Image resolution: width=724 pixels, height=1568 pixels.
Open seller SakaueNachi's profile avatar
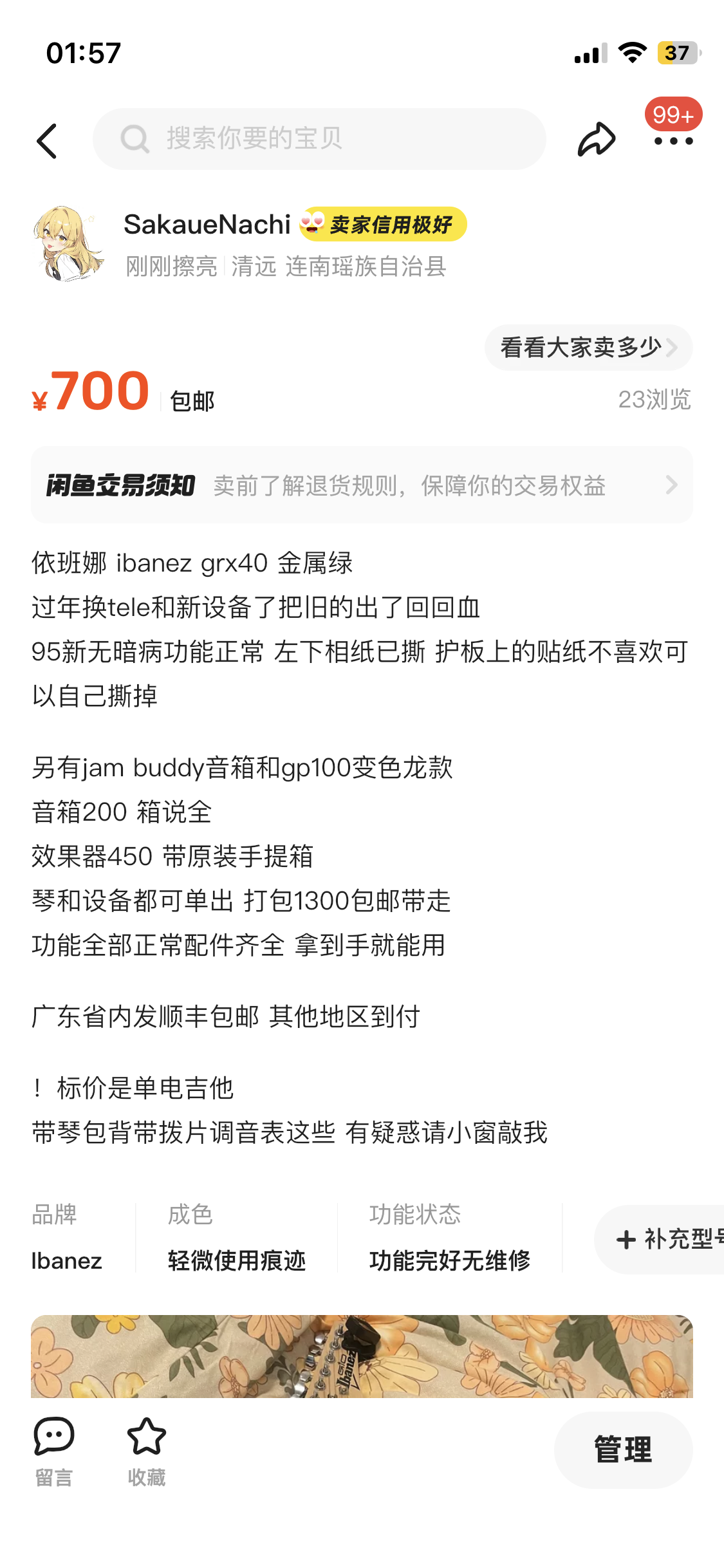68,245
